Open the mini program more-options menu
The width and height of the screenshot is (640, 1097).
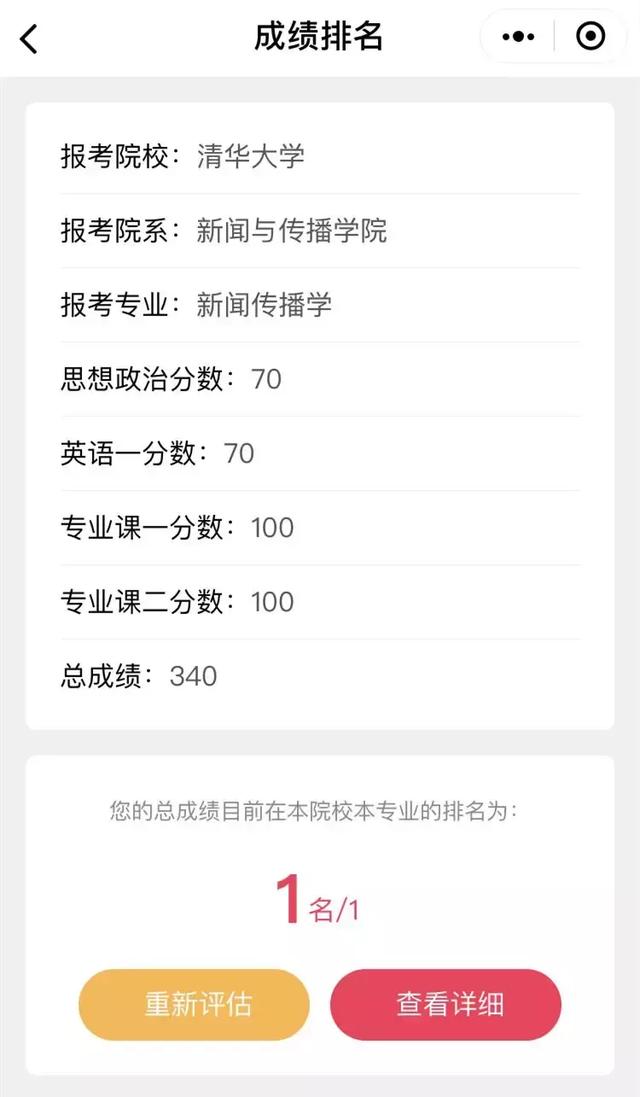(518, 37)
